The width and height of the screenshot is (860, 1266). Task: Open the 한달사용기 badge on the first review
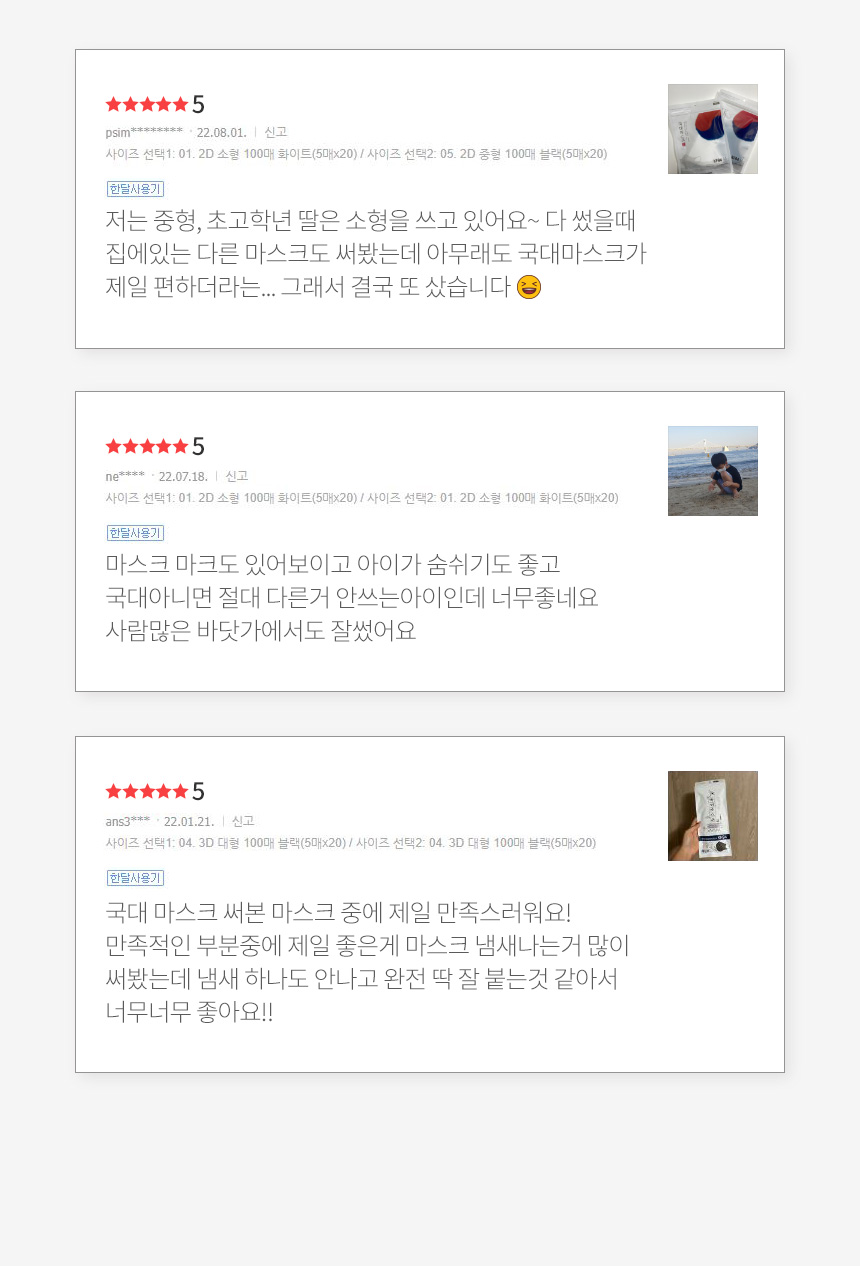tap(134, 189)
